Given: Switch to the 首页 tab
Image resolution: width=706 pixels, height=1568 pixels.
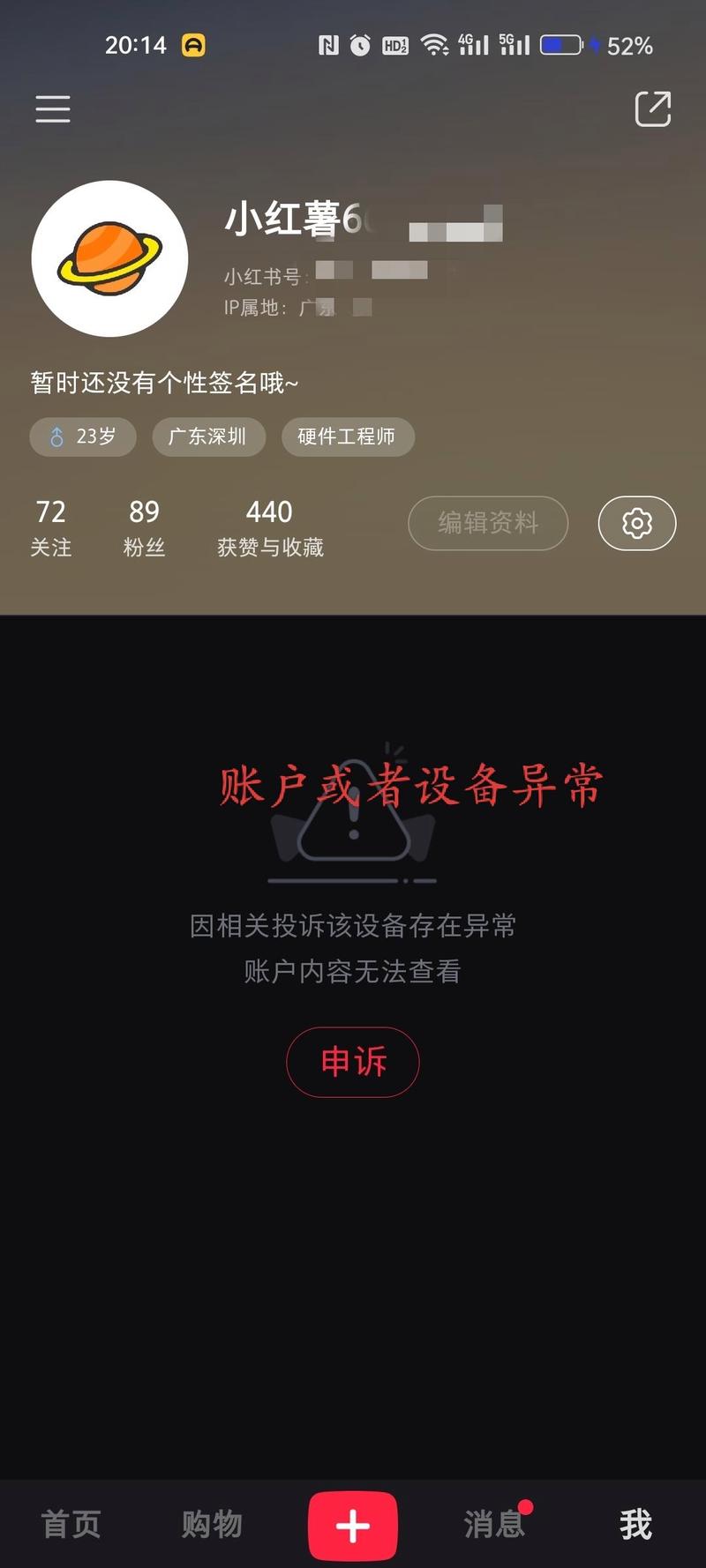Looking at the screenshot, I should tap(70, 1525).
